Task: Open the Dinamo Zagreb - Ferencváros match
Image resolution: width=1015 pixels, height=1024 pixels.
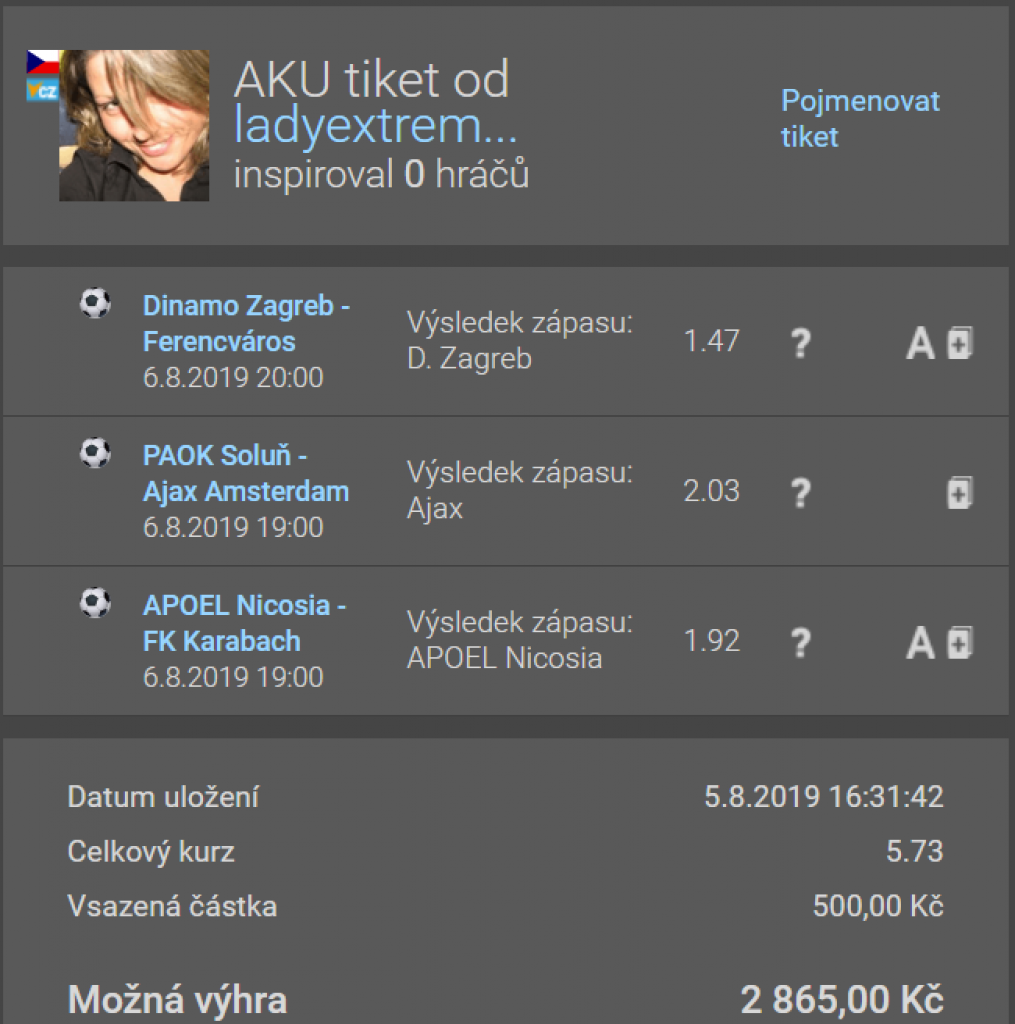Action: [x=246, y=323]
